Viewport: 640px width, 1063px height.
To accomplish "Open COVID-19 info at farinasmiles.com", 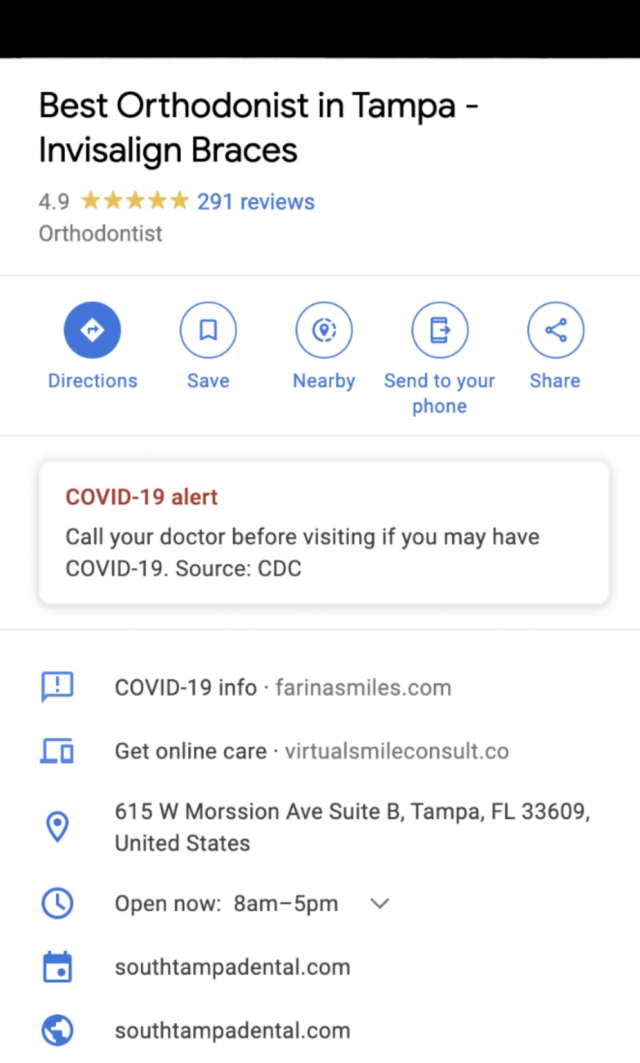I will tap(283, 688).
